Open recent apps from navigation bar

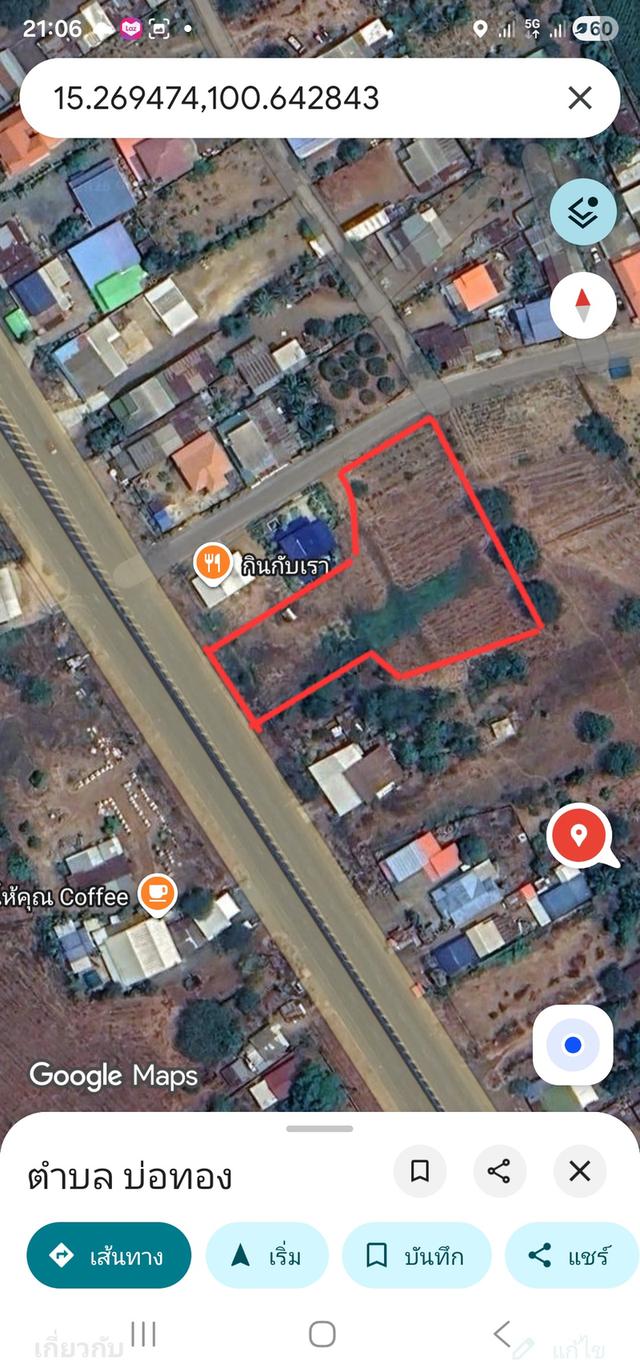pos(143,1333)
